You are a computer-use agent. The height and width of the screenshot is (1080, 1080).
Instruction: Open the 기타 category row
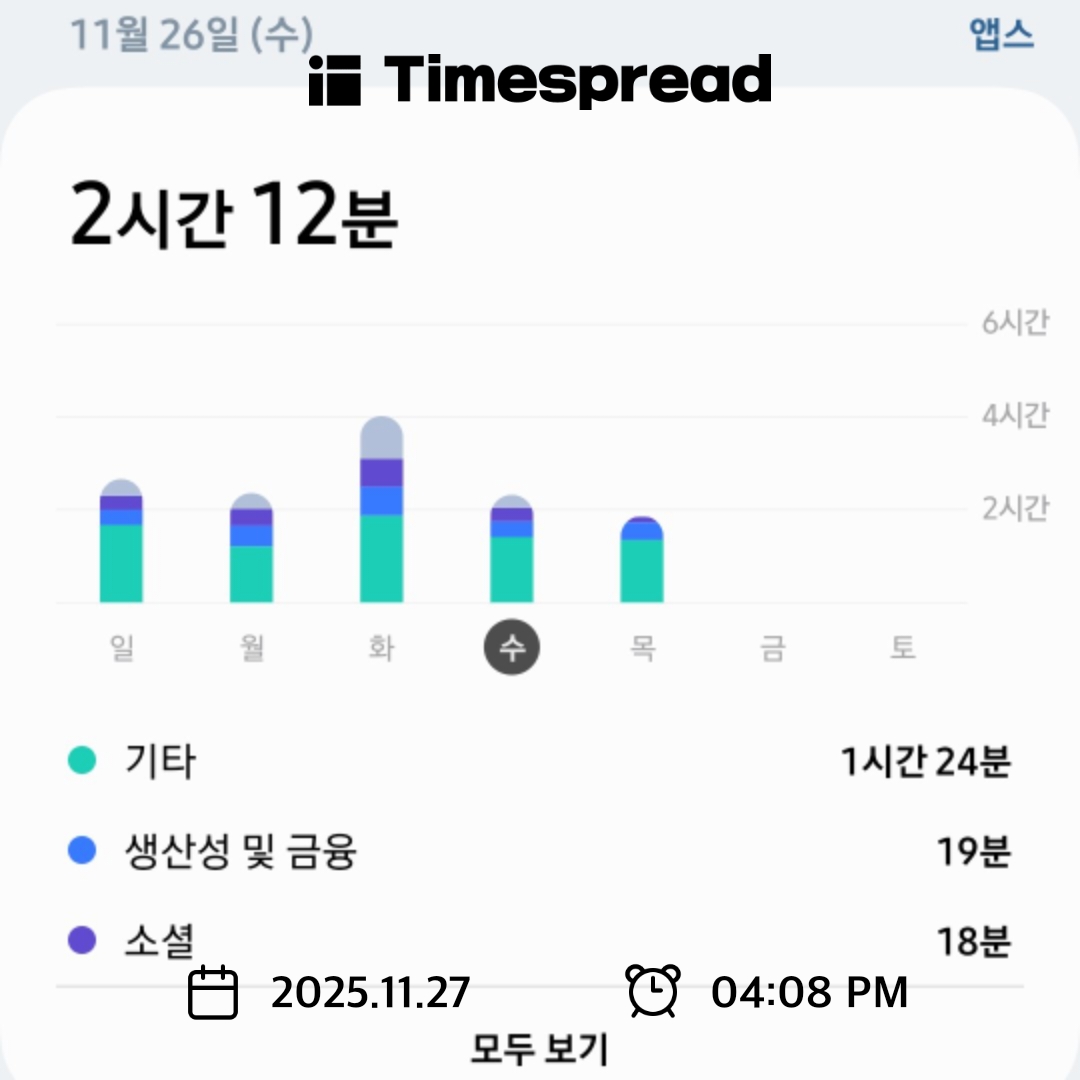point(540,762)
